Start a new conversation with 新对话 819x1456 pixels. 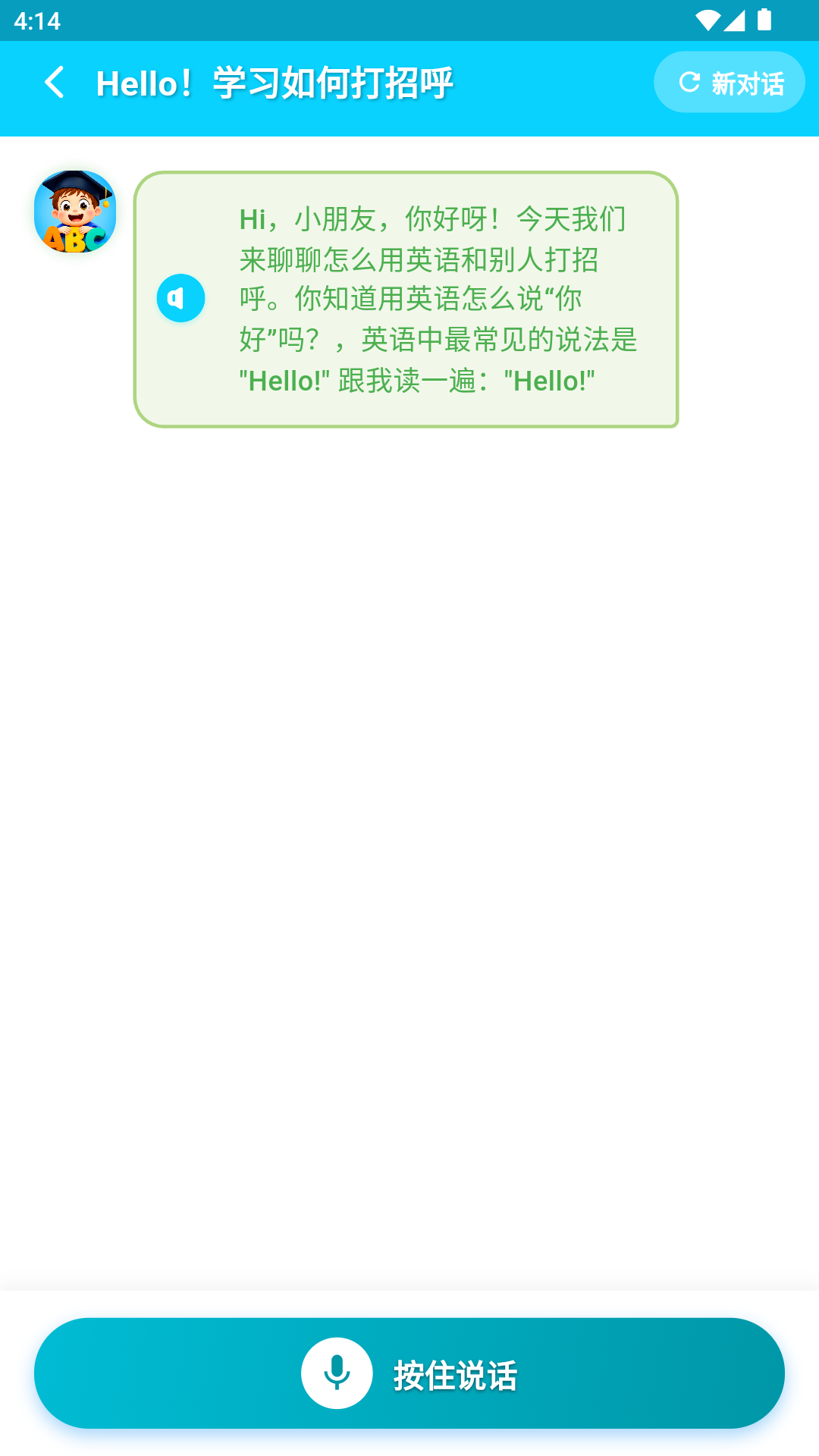[x=730, y=82]
